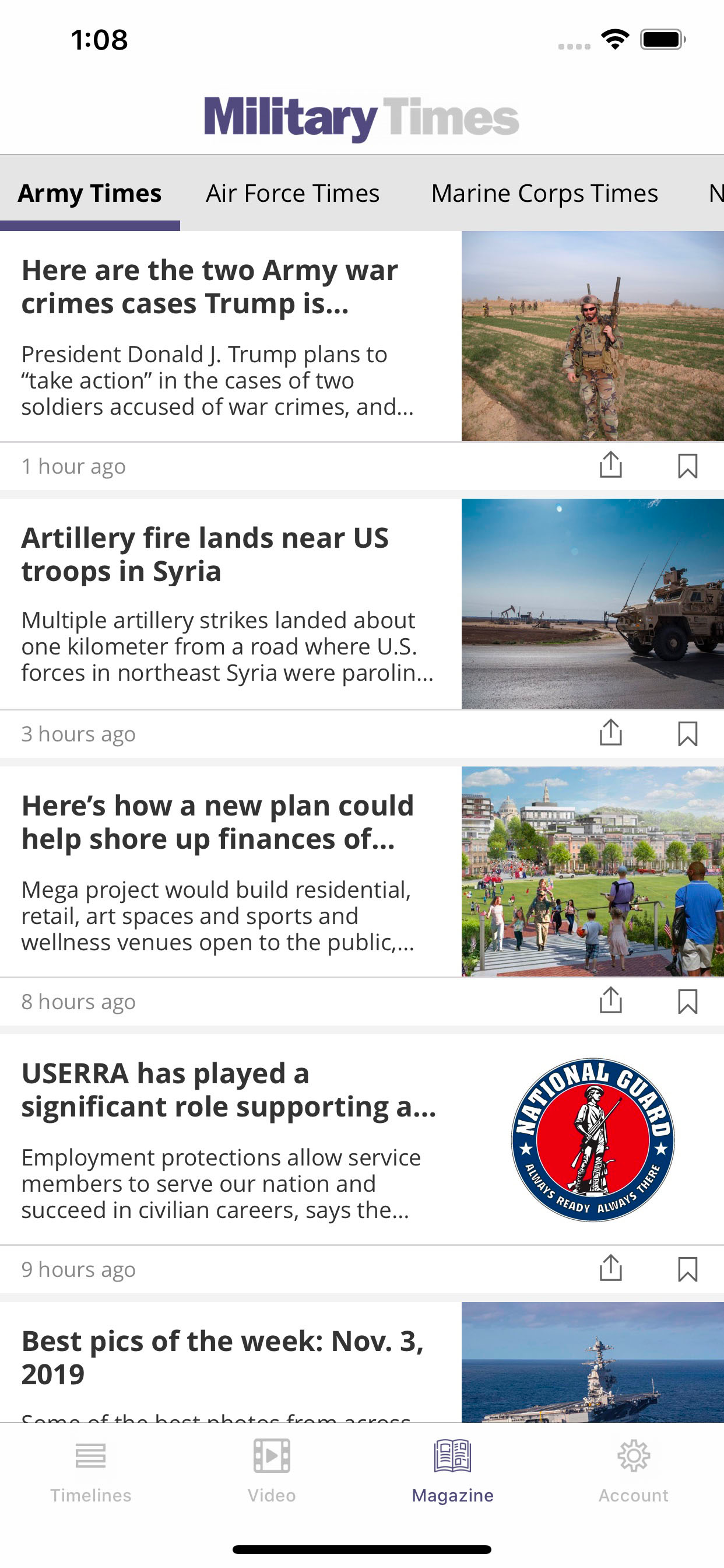The height and width of the screenshot is (1568, 724).
Task: Share the Syria artillery article
Action: (611, 733)
